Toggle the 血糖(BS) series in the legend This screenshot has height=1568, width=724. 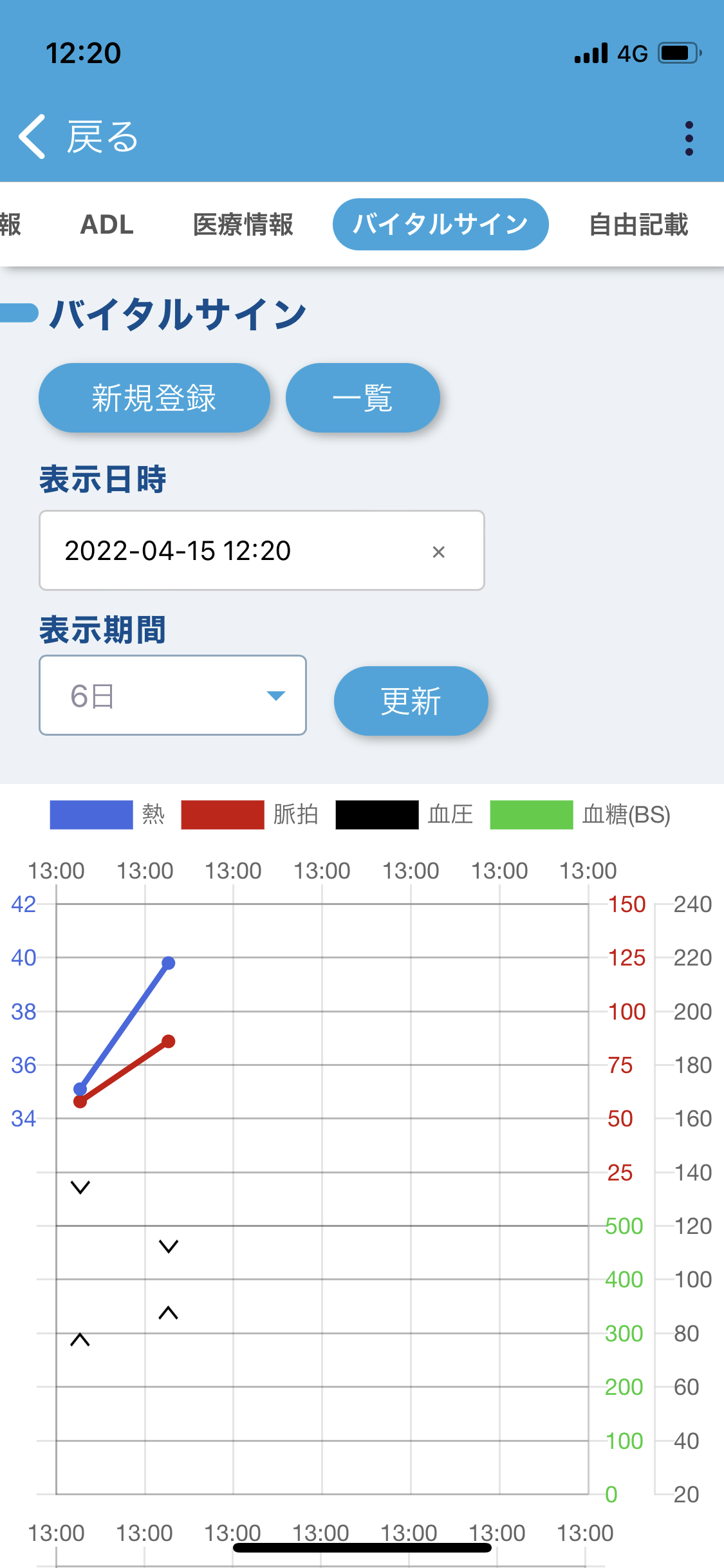[x=579, y=815]
